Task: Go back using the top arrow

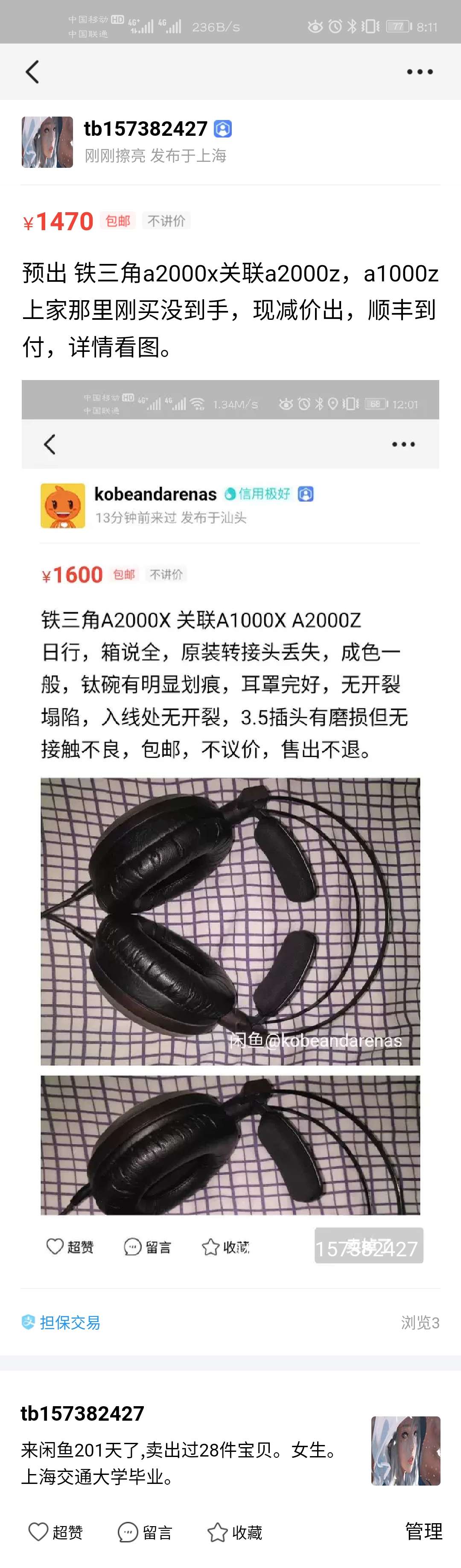Action: pyautogui.click(x=32, y=72)
